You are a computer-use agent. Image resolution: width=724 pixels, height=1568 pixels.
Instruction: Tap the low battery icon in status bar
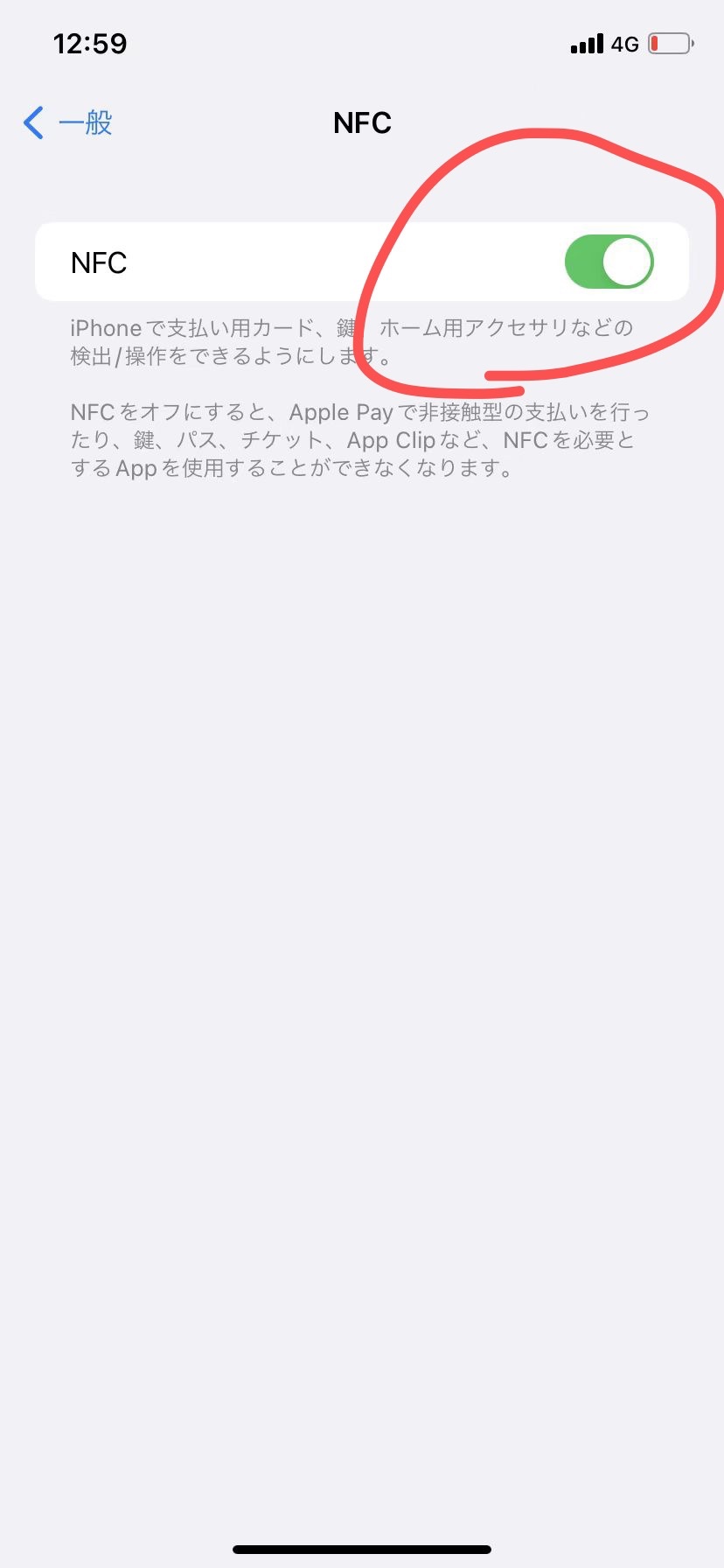[x=670, y=44]
